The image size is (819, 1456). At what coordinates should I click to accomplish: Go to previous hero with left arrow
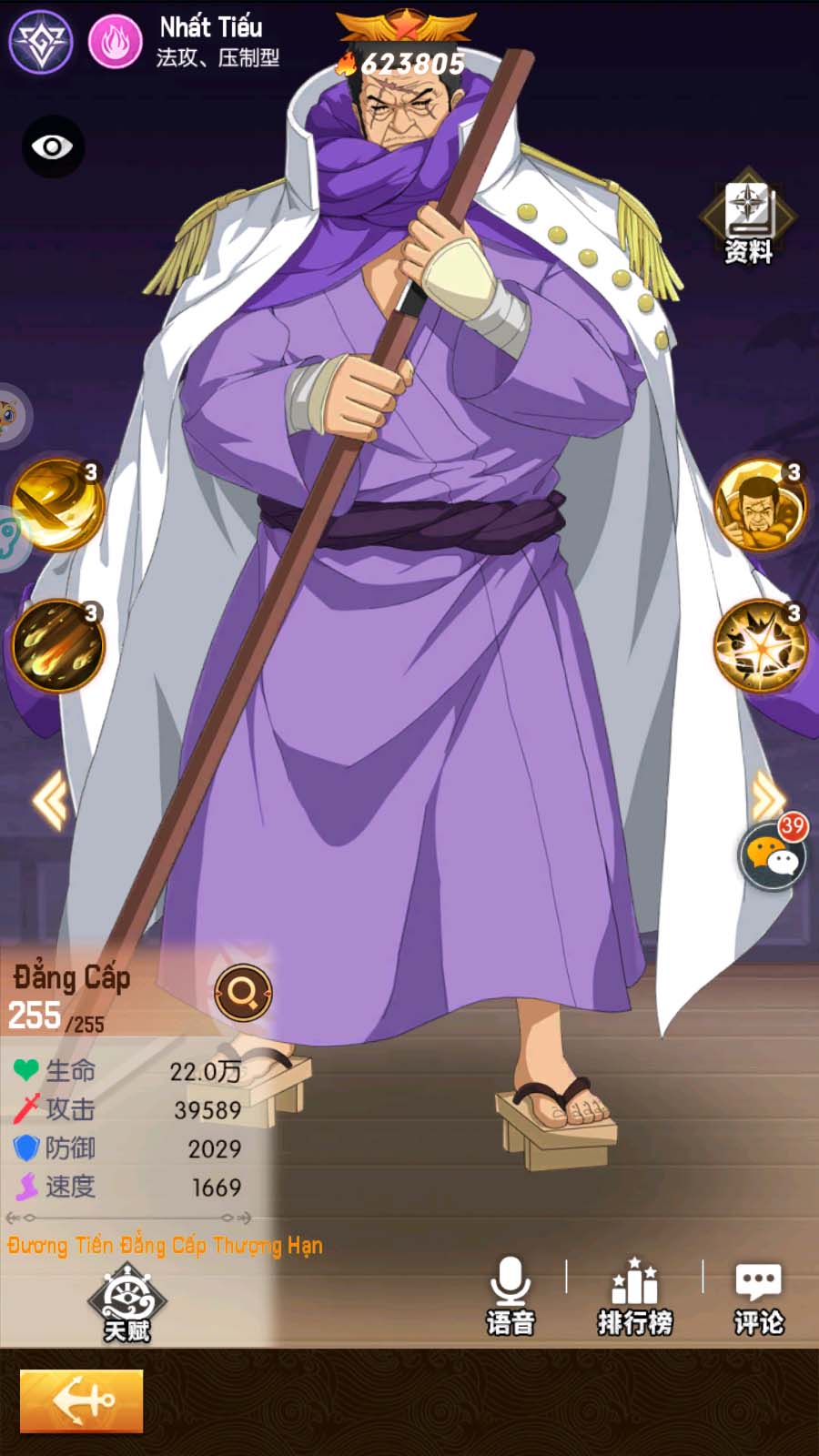point(51,800)
